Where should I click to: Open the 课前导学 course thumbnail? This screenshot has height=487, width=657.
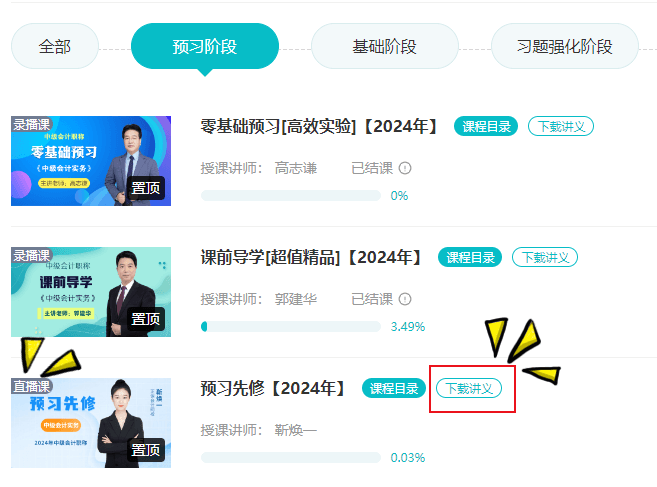[91, 292]
